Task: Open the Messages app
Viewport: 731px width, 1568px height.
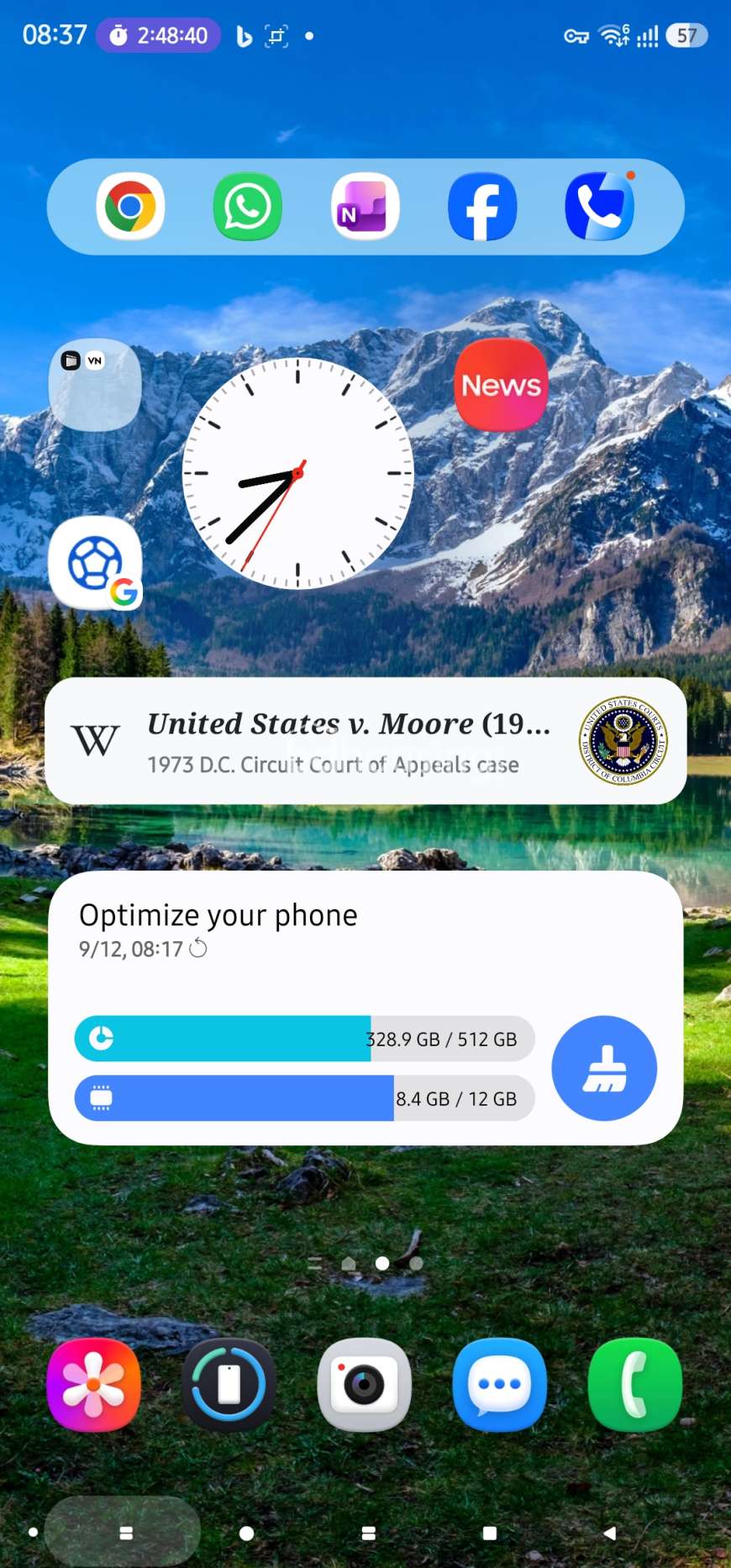Action: click(500, 1385)
